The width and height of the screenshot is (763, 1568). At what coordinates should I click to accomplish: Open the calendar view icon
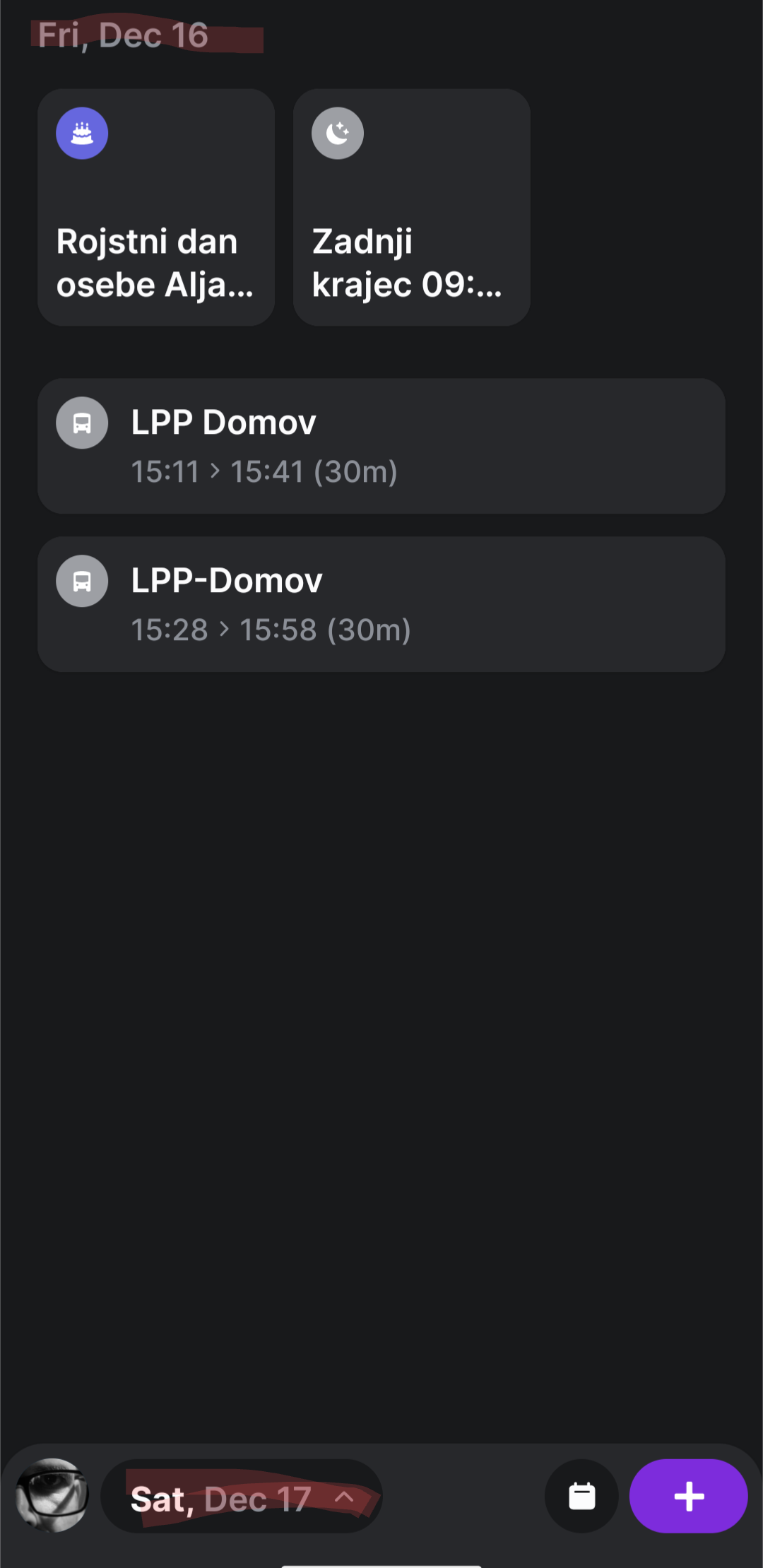(x=581, y=1496)
